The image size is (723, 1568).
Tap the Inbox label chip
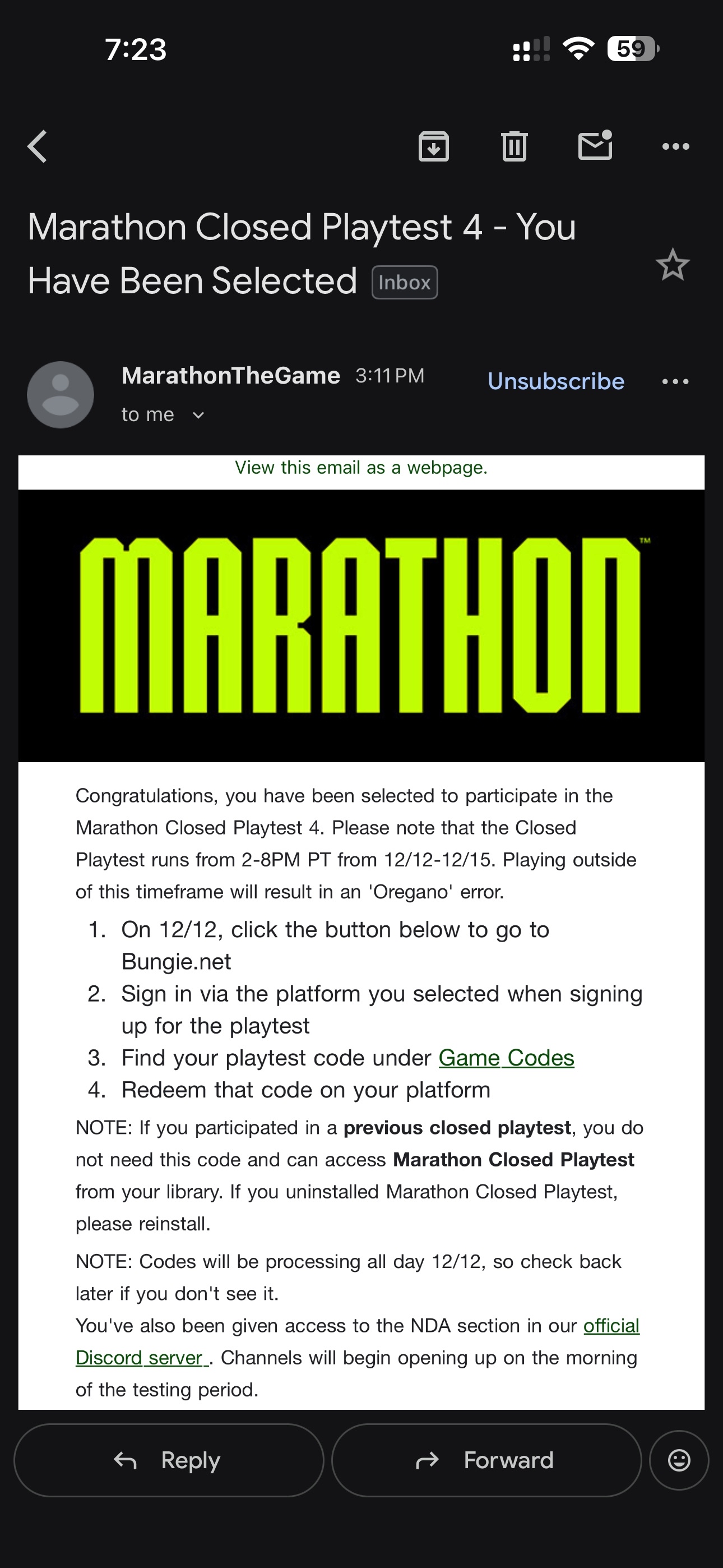click(405, 283)
